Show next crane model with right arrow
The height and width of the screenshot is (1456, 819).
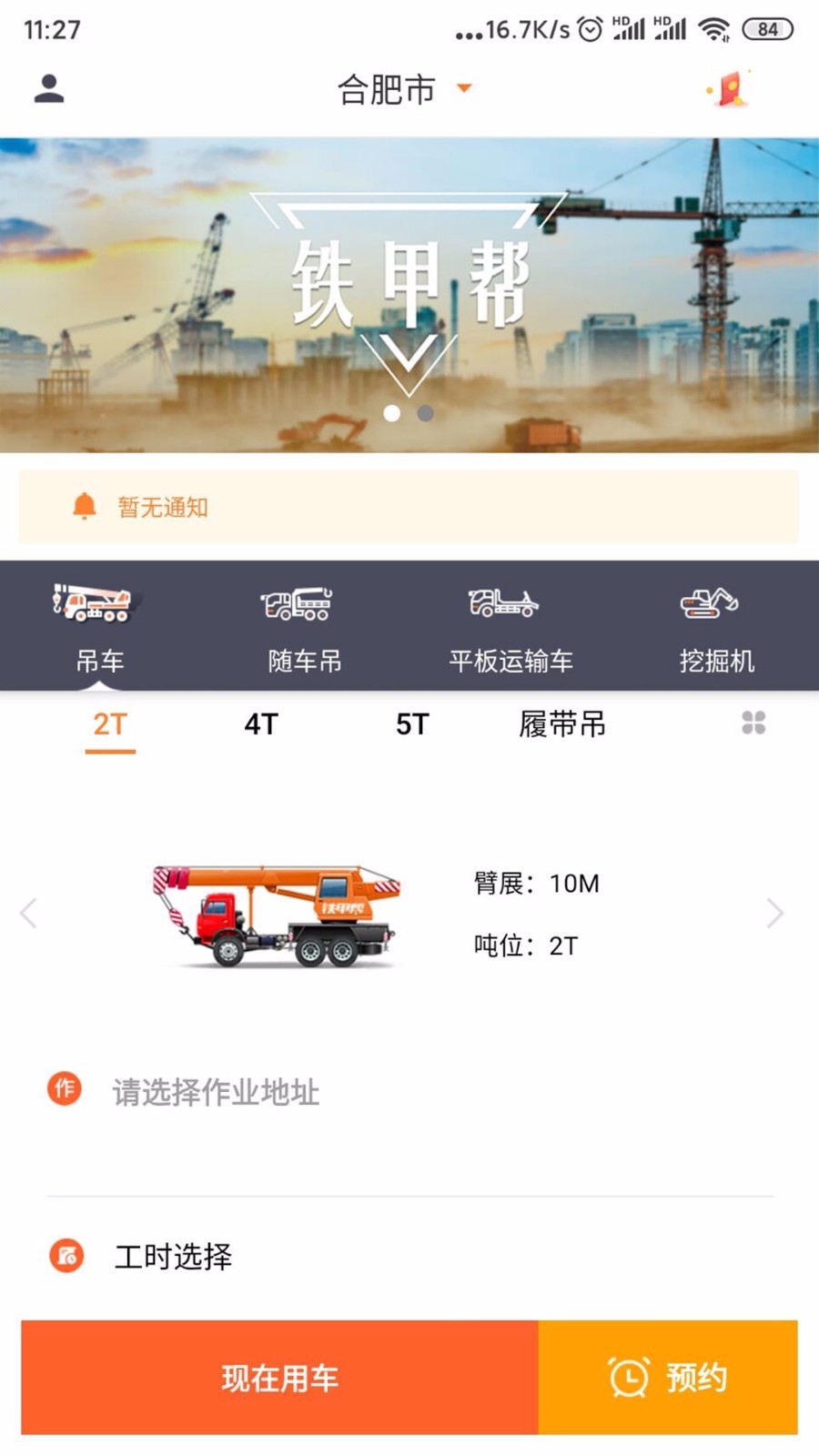pos(774,913)
